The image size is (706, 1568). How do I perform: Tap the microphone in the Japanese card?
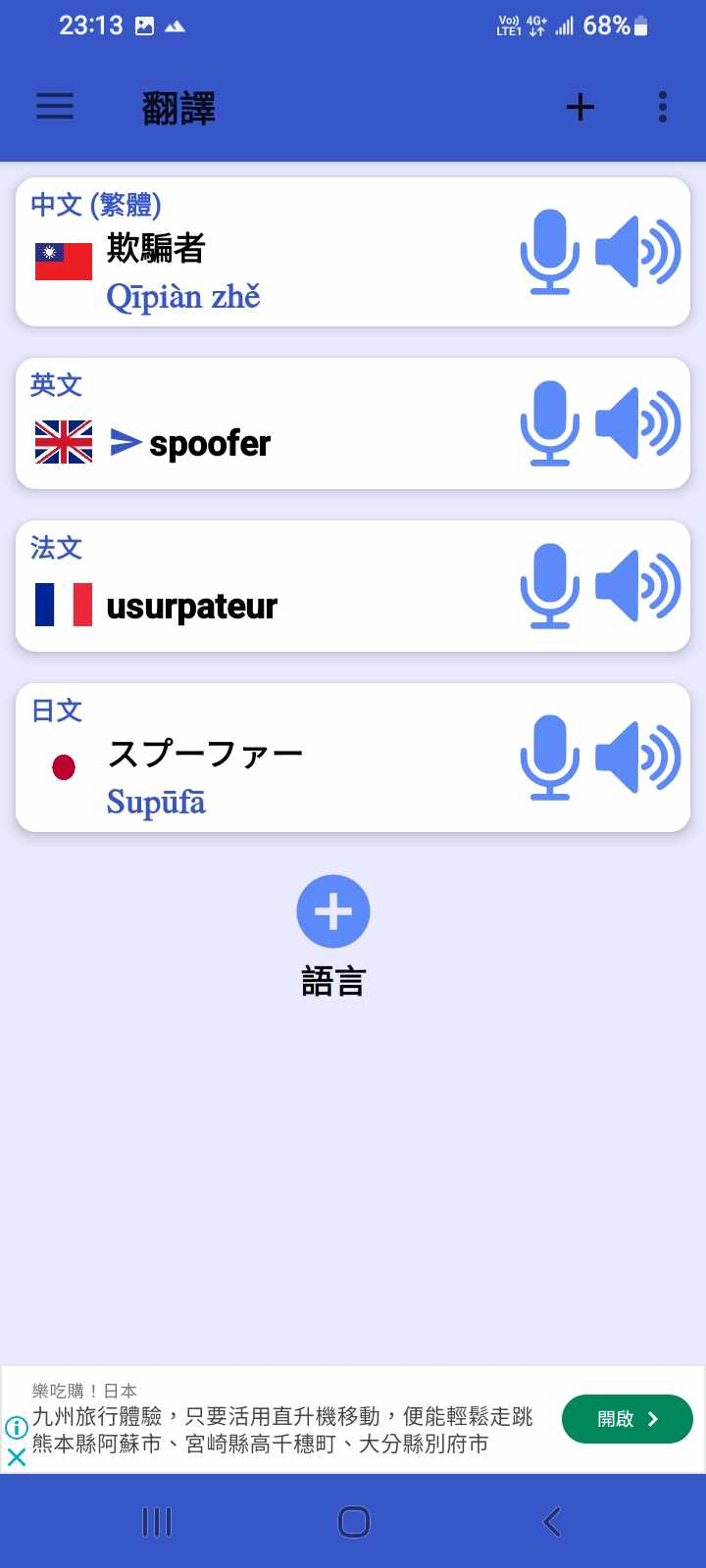tap(549, 758)
